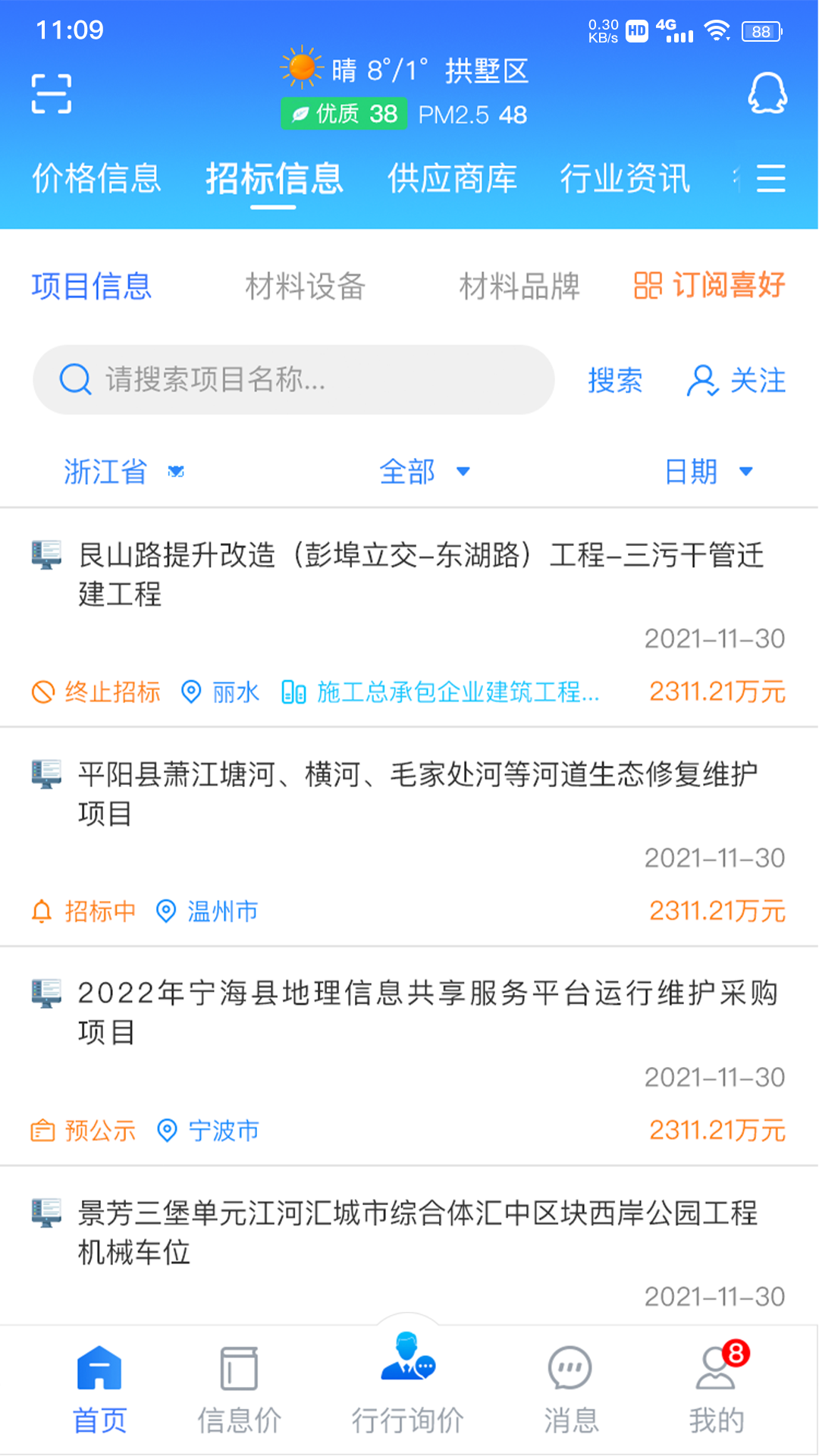Tap the bell icon beside 招标中
Viewport: 819px width, 1456px height.
[40, 910]
